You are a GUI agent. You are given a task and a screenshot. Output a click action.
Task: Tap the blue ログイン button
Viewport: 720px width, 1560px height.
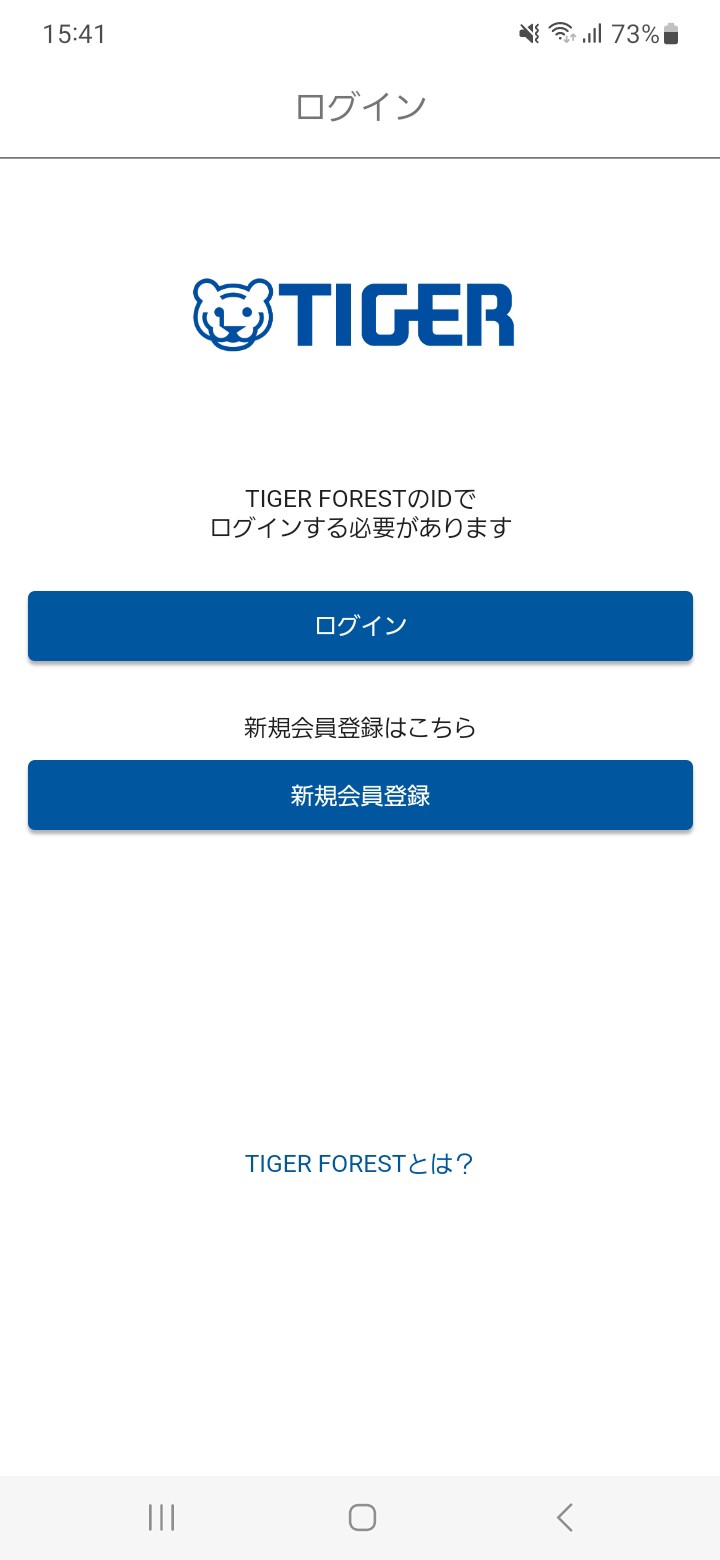[360, 626]
